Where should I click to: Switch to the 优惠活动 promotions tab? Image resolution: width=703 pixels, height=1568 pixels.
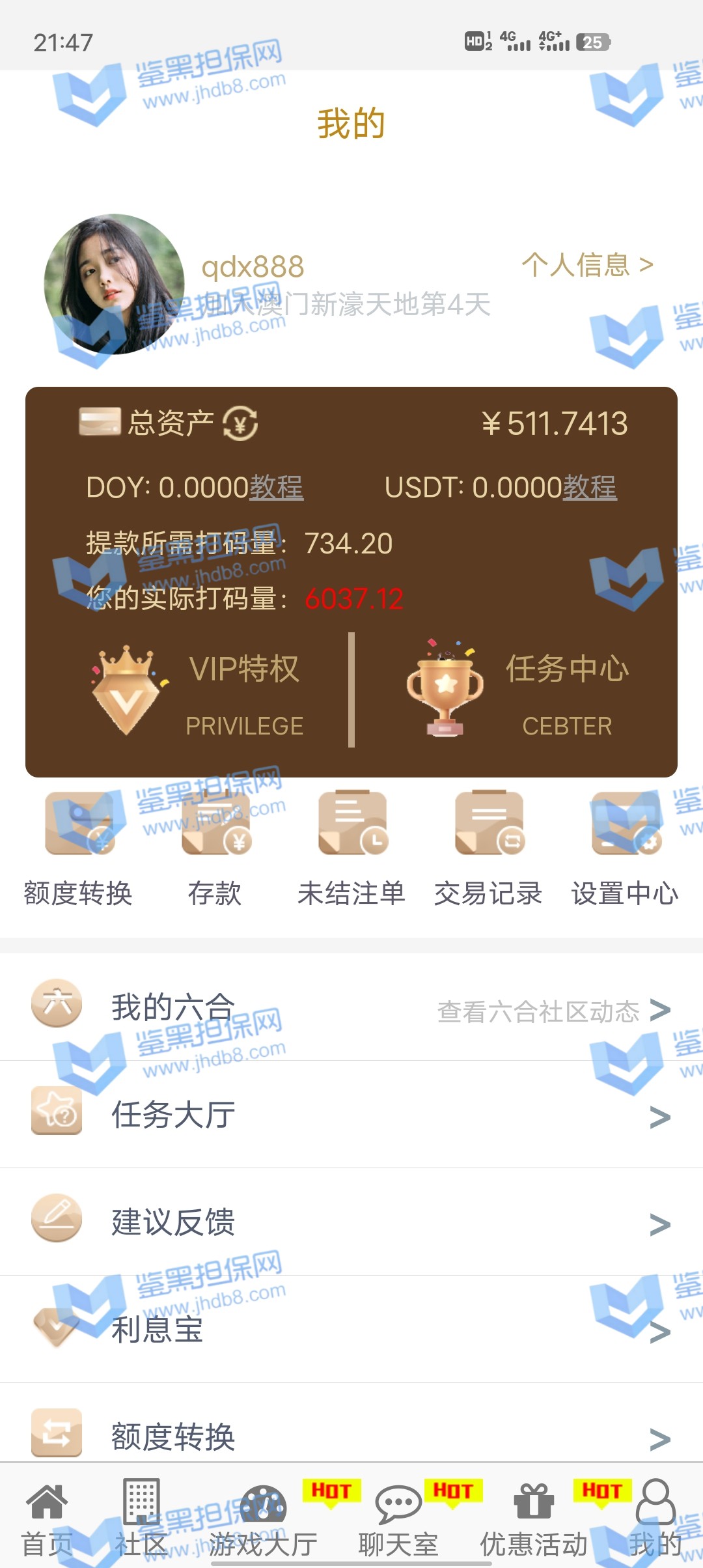click(x=534, y=1519)
